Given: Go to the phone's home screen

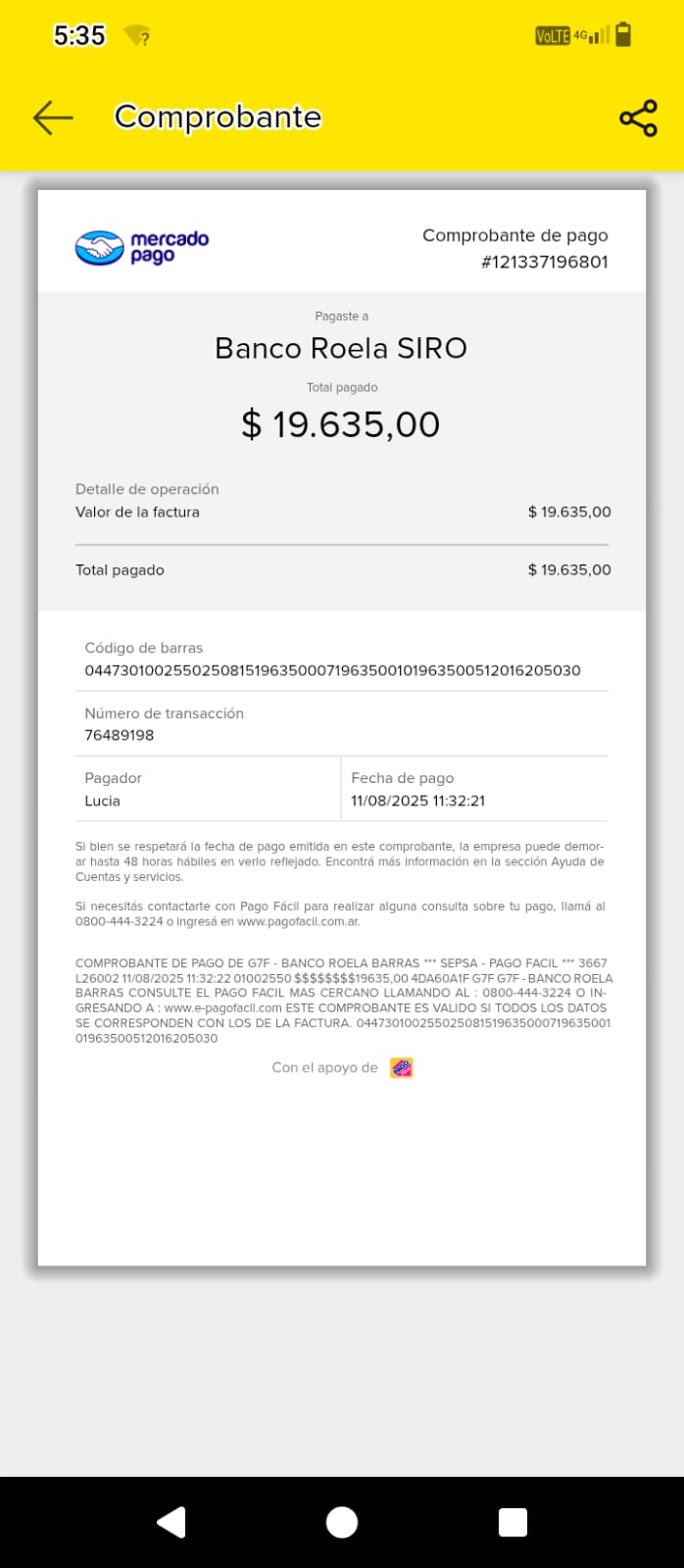Looking at the screenshot, I should click(342, 1522).
